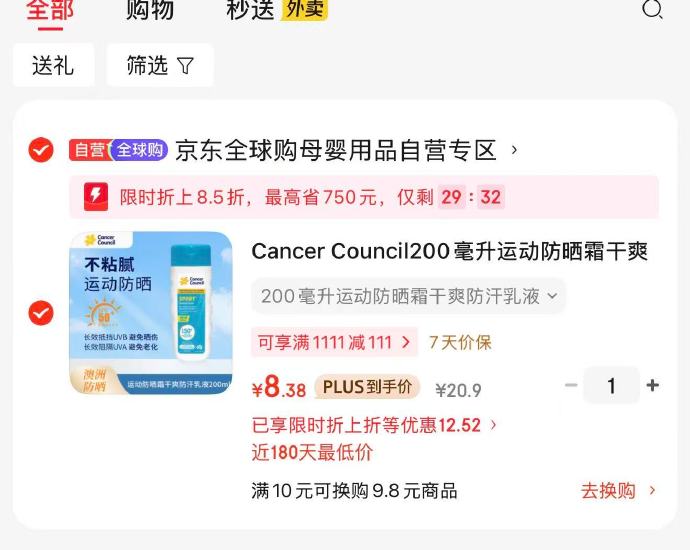Uncheck the Cancer Council sunscreen item
Screen dimensions: 690x550
[41, 313]
